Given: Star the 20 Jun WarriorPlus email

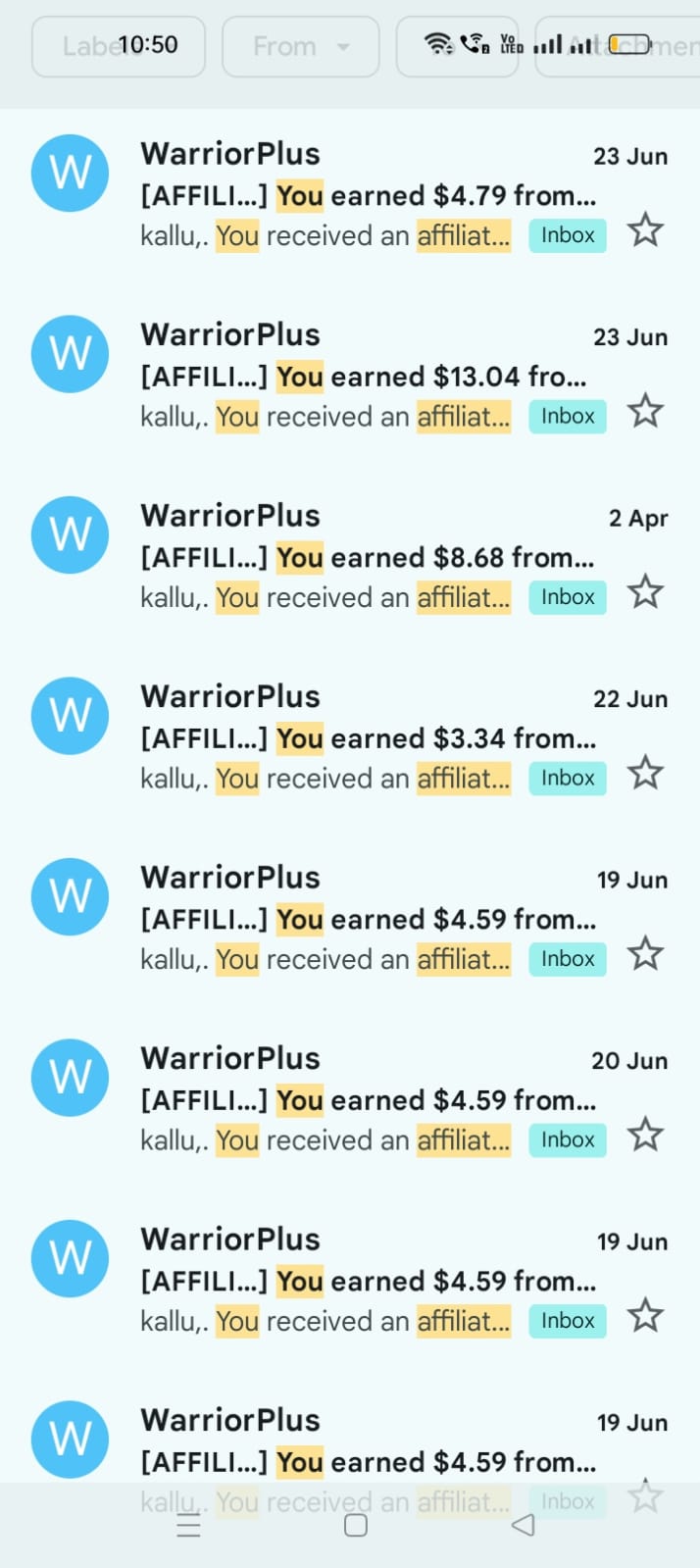Looking at the screenshot, I should tap(645, 1136).
